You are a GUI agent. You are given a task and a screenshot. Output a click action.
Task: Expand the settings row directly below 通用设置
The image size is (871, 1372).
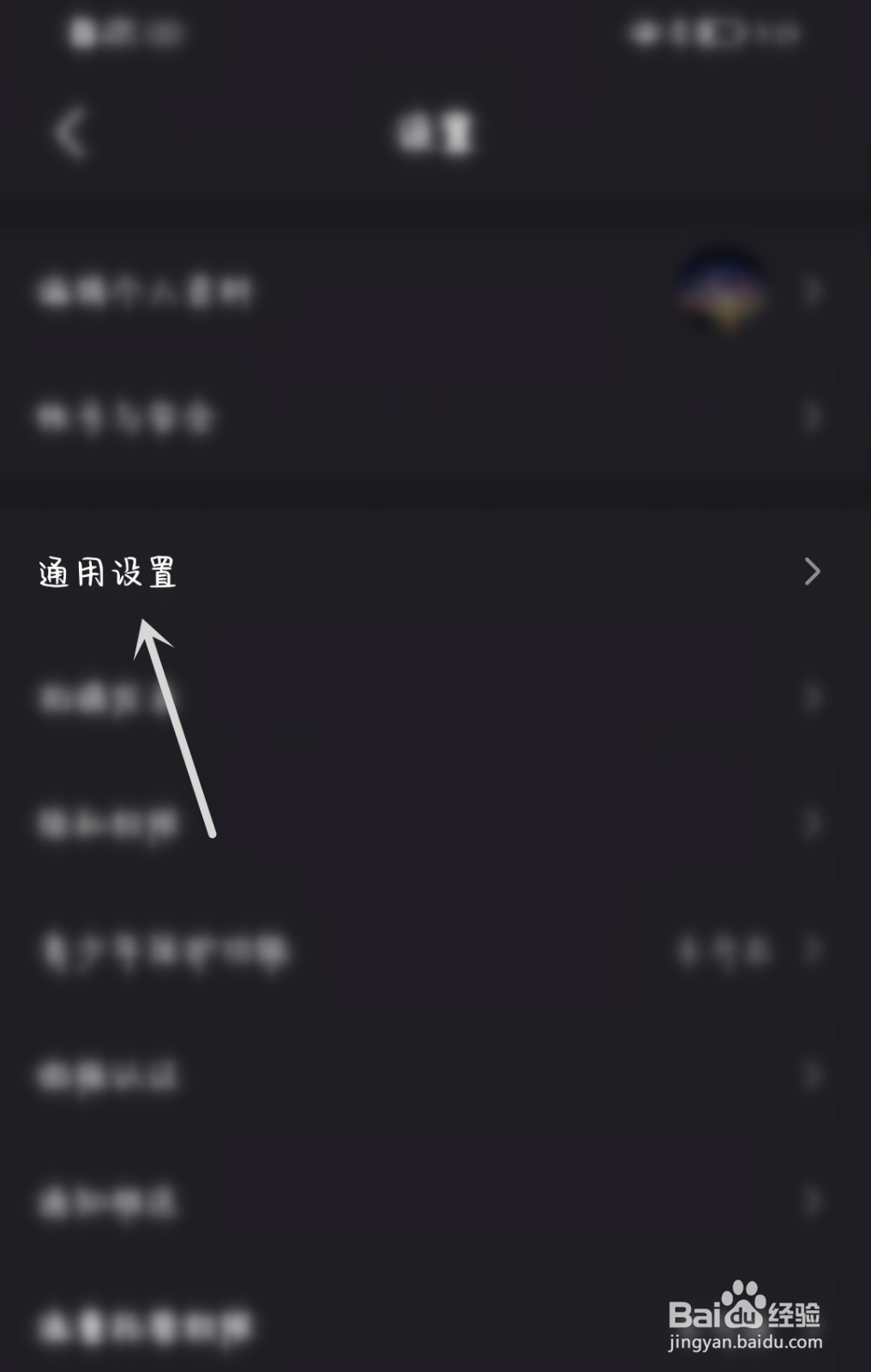point(812,697)
